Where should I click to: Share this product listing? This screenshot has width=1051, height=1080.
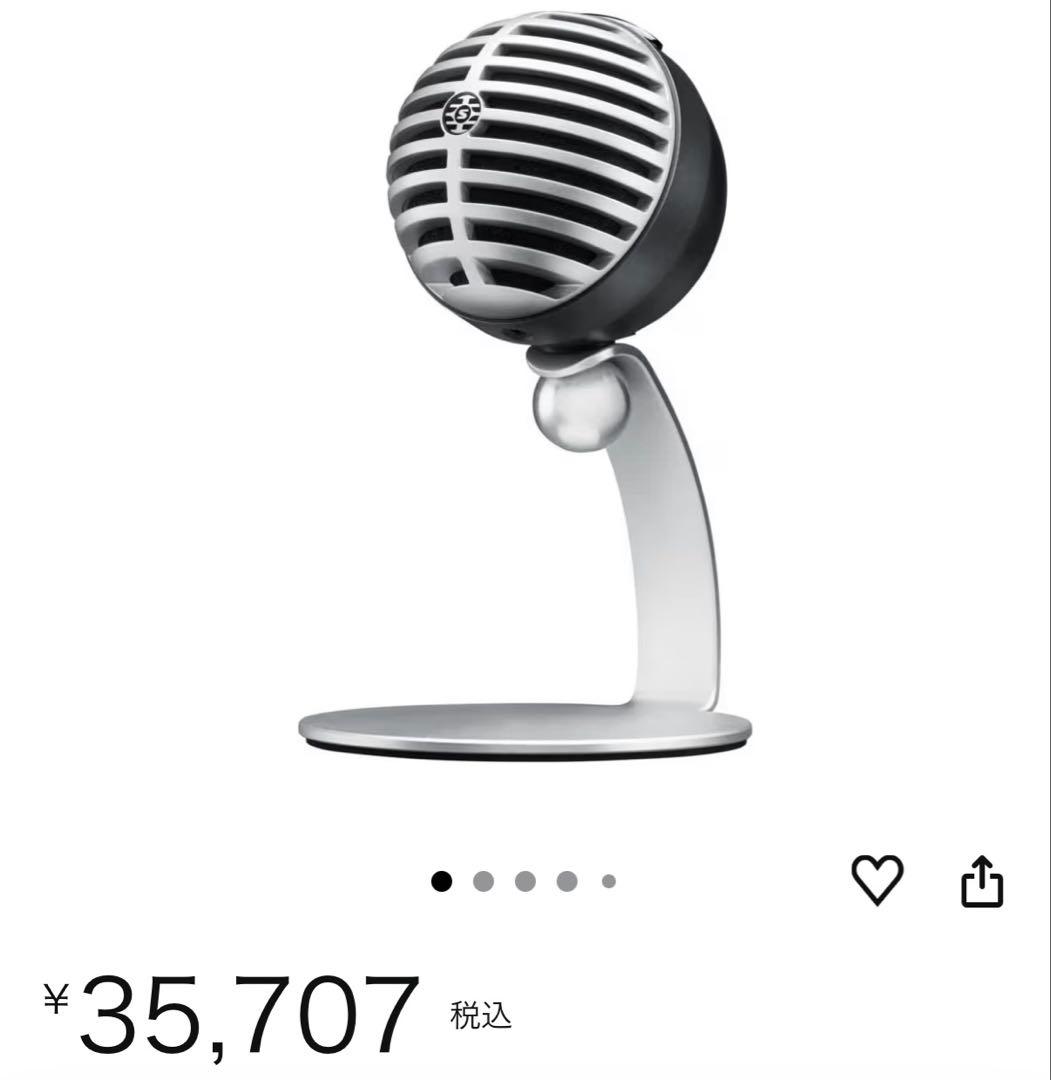click(981, 881)
